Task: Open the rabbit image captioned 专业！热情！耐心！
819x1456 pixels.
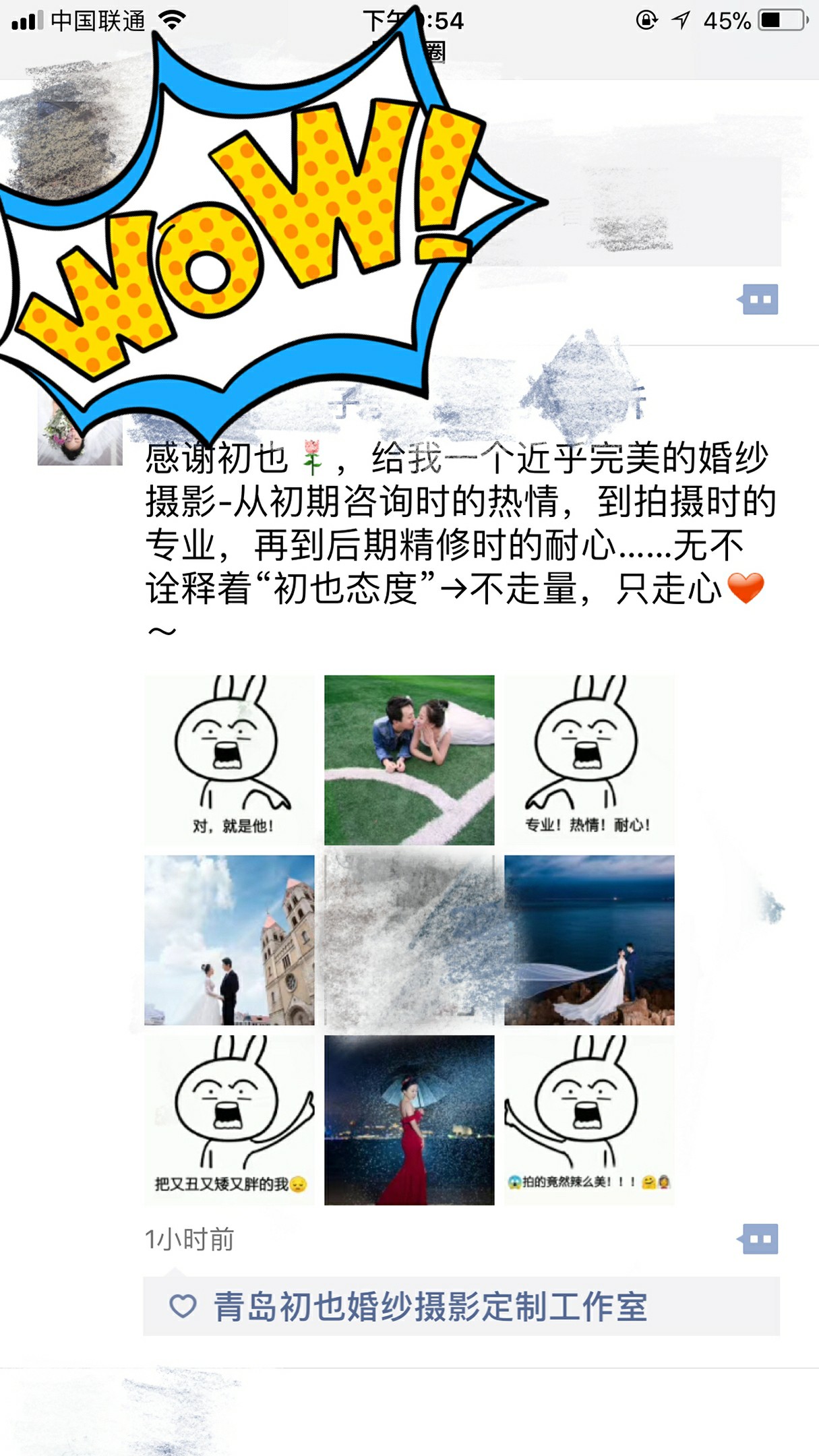Action: click(589, 760)
